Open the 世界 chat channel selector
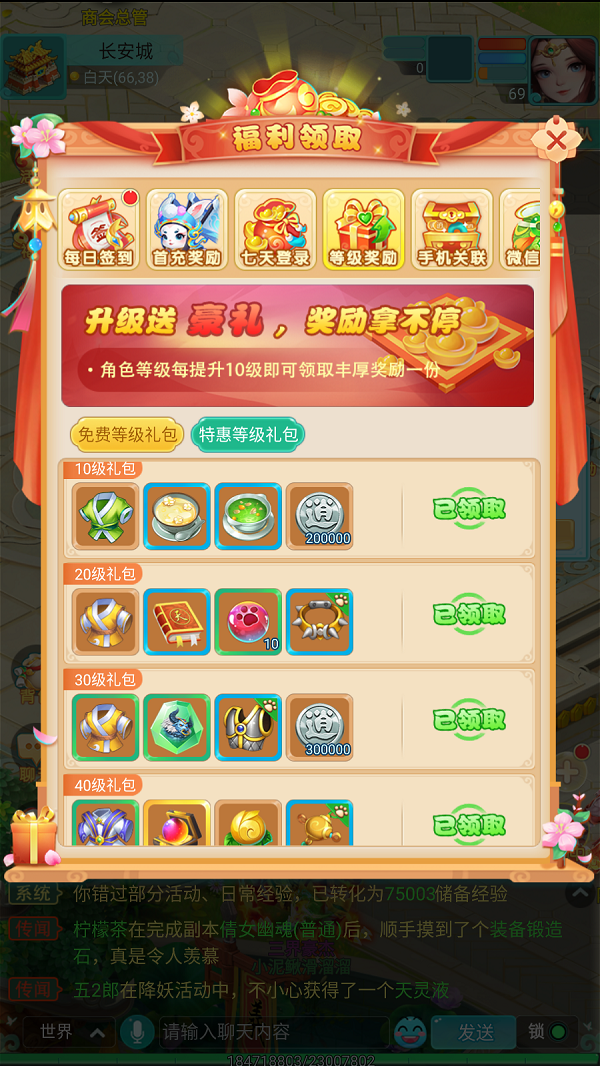This screenshot has width=600, height=1066. tap(68, 1032)
